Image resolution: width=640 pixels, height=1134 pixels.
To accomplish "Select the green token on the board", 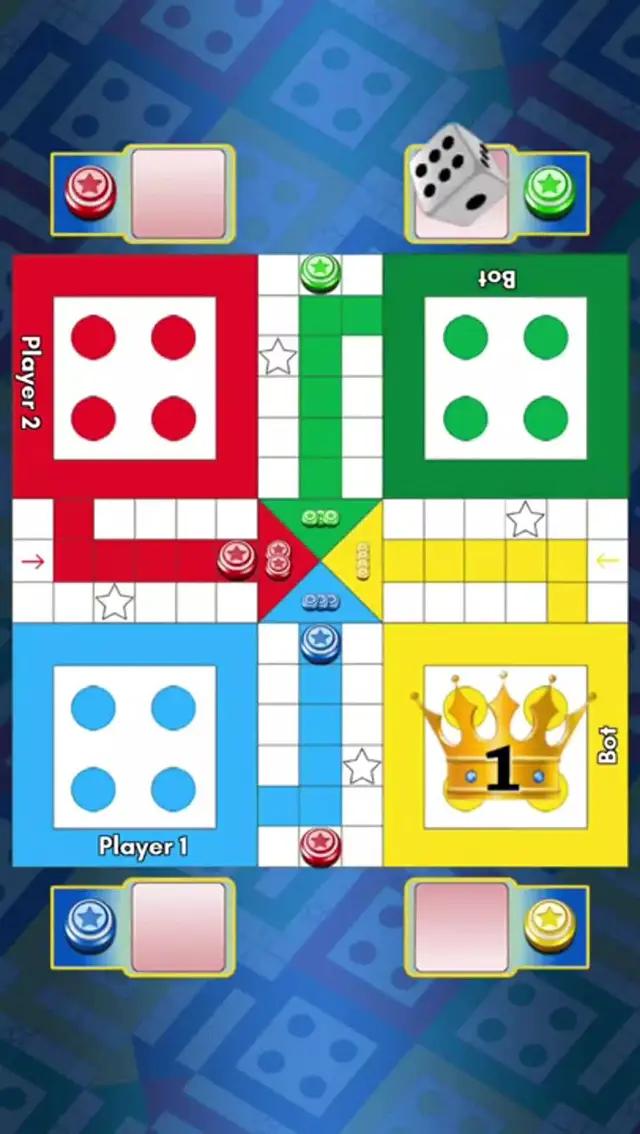I will click(x=320, y=272).
